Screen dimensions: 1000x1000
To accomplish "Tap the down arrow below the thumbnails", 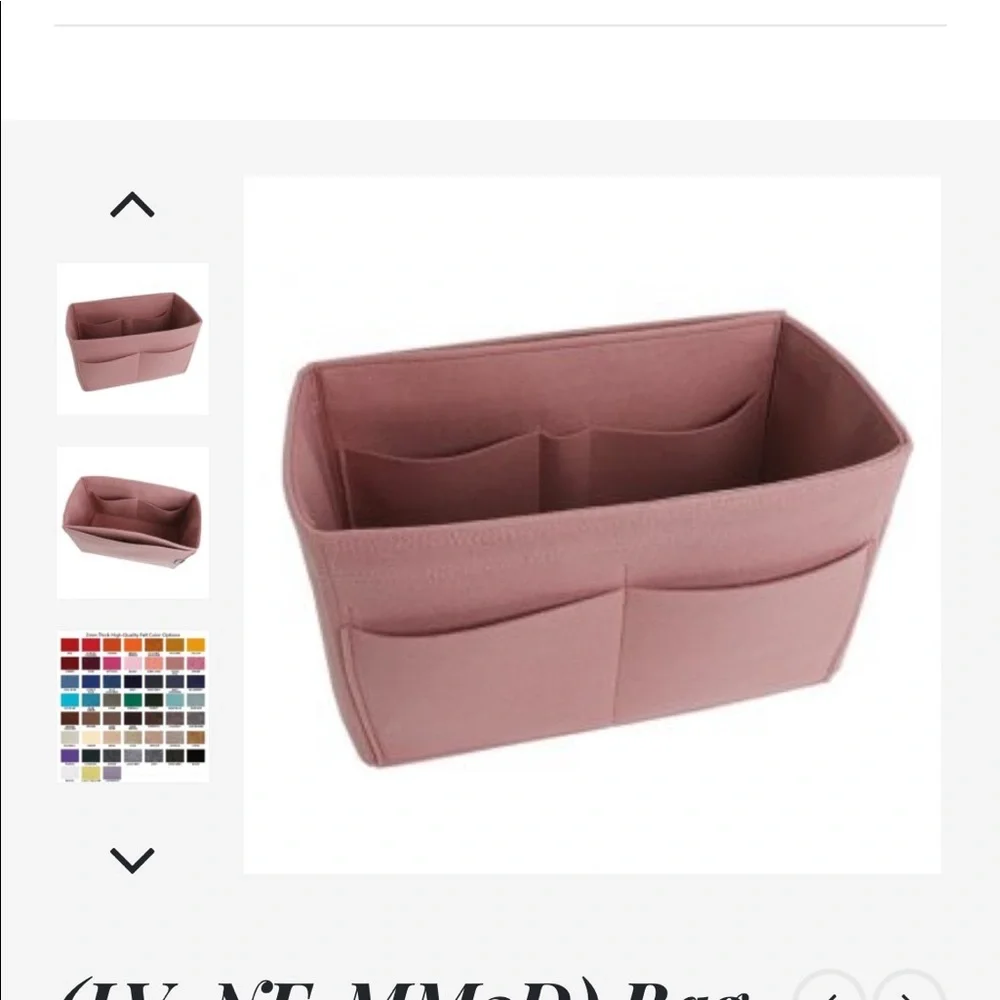I will (132, 860).
